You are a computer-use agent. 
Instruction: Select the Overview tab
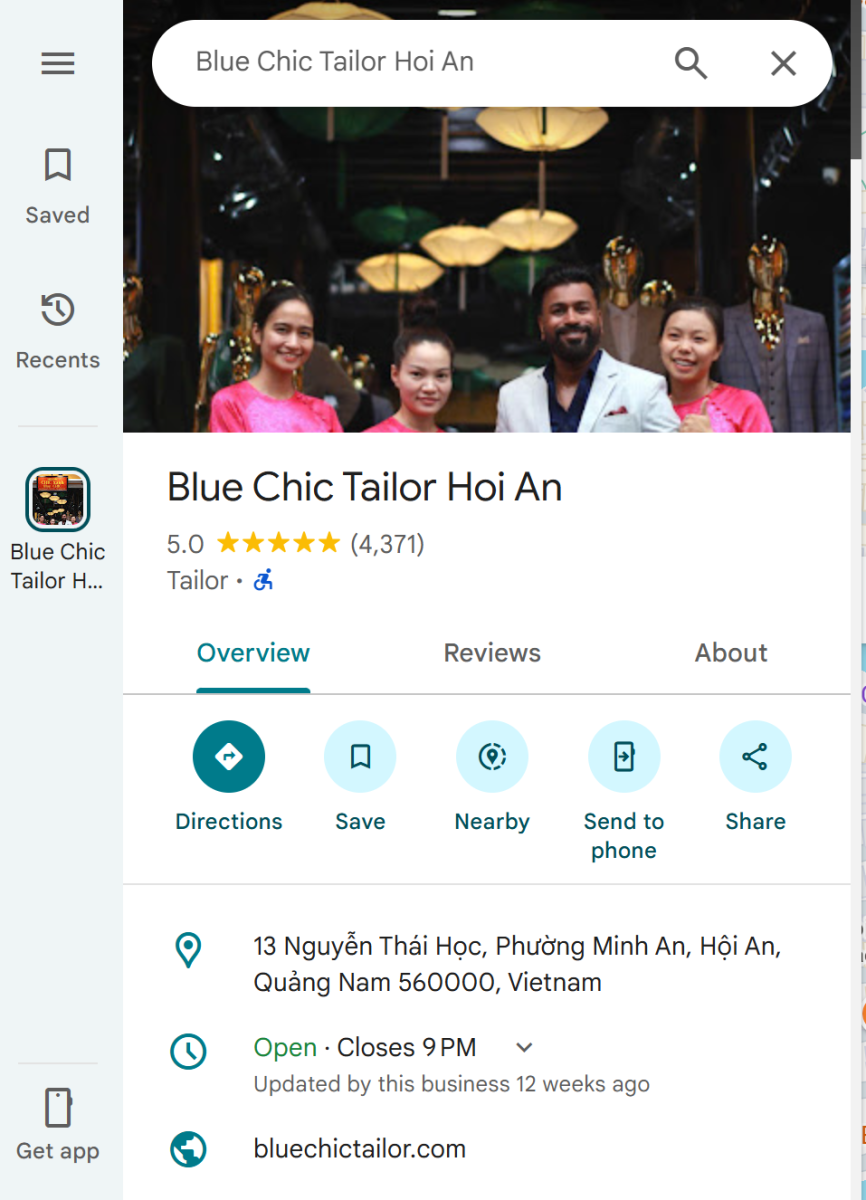tap(253, 653)
